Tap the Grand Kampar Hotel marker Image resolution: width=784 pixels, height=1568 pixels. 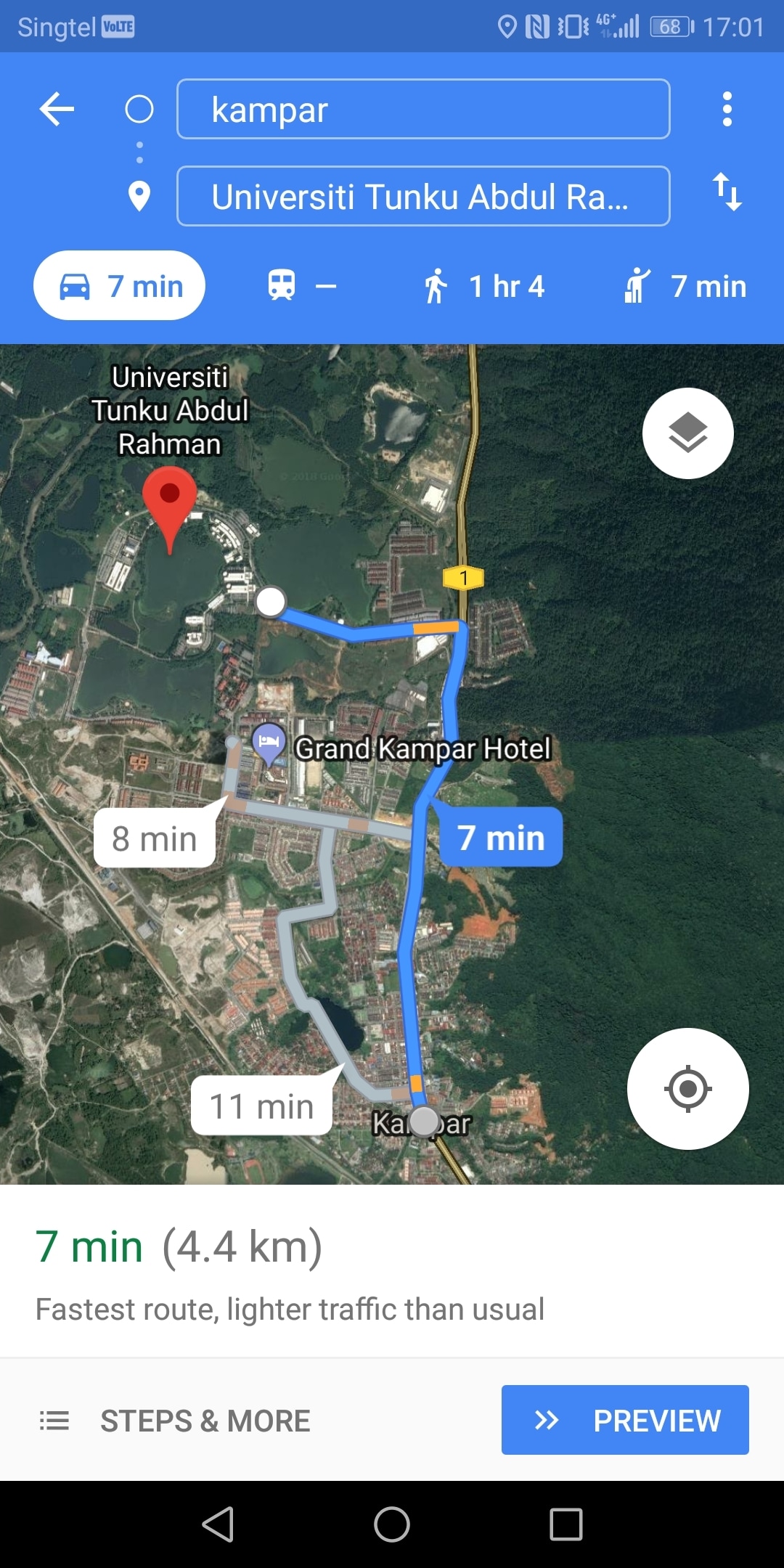[x=269, y=743]
